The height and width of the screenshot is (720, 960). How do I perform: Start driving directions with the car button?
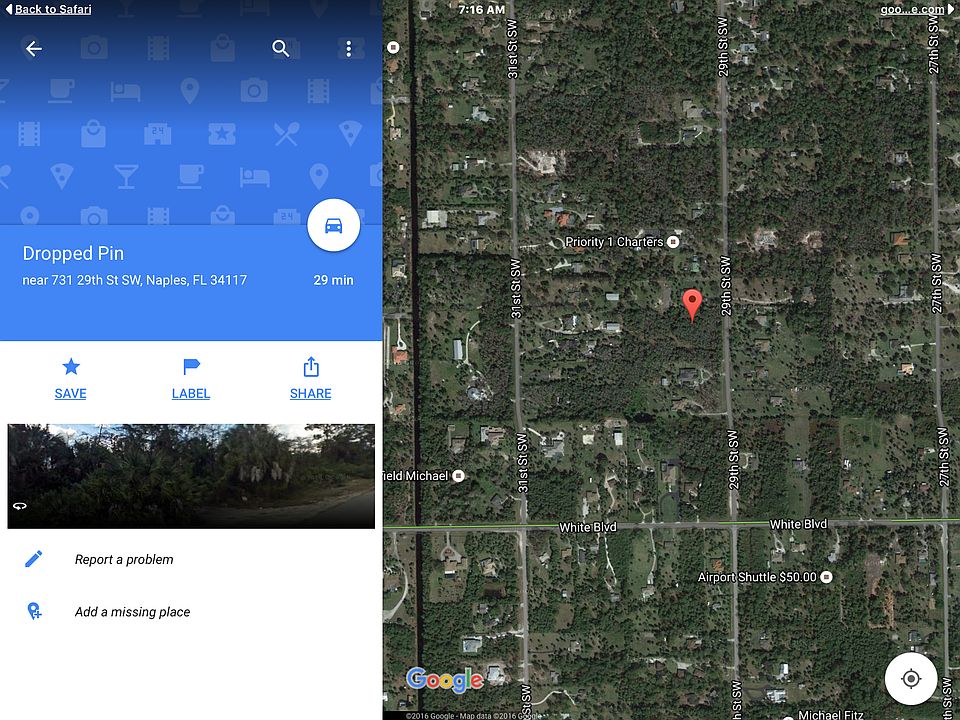334,226
